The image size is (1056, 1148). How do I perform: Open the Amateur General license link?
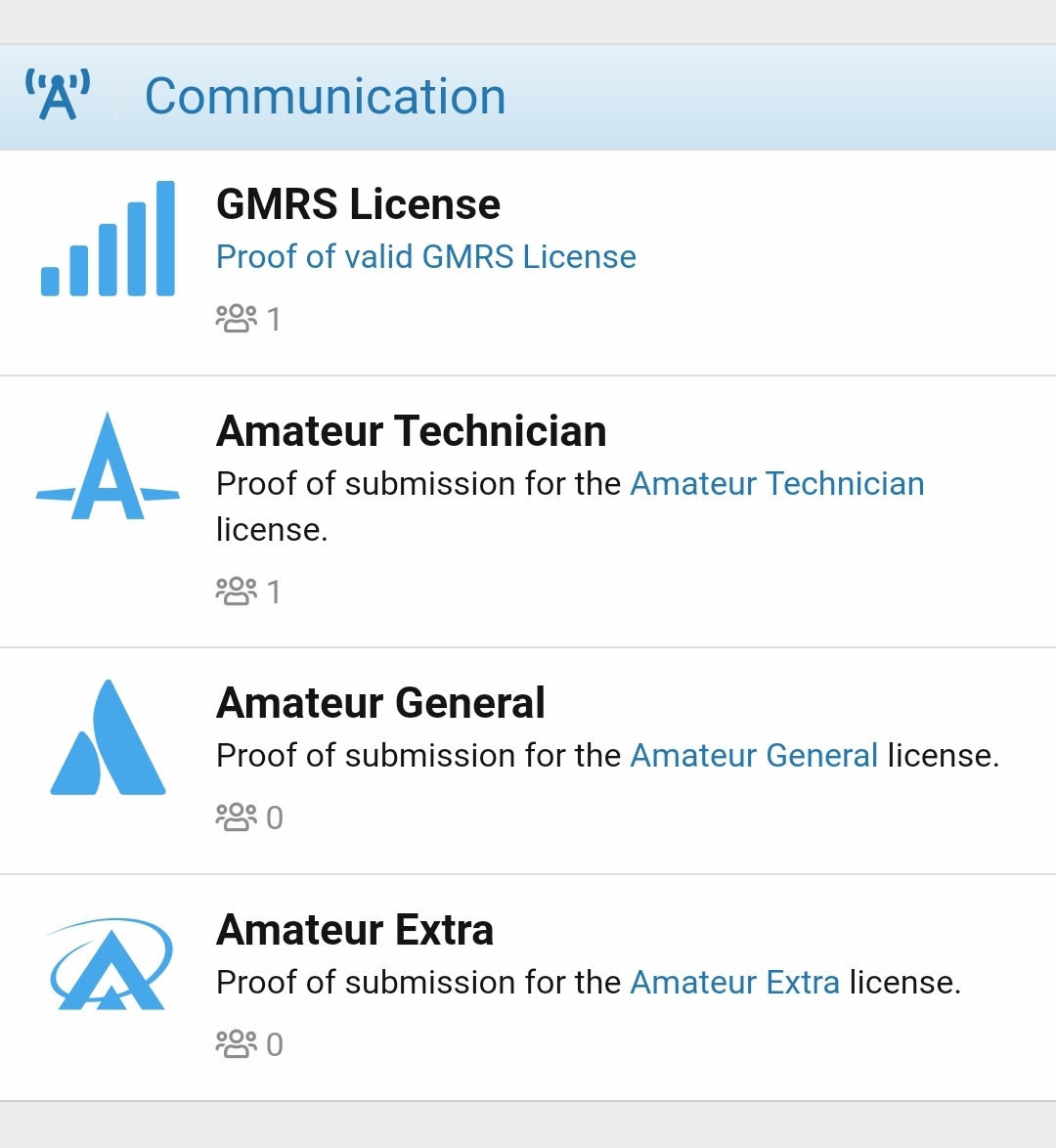point(753,756)
